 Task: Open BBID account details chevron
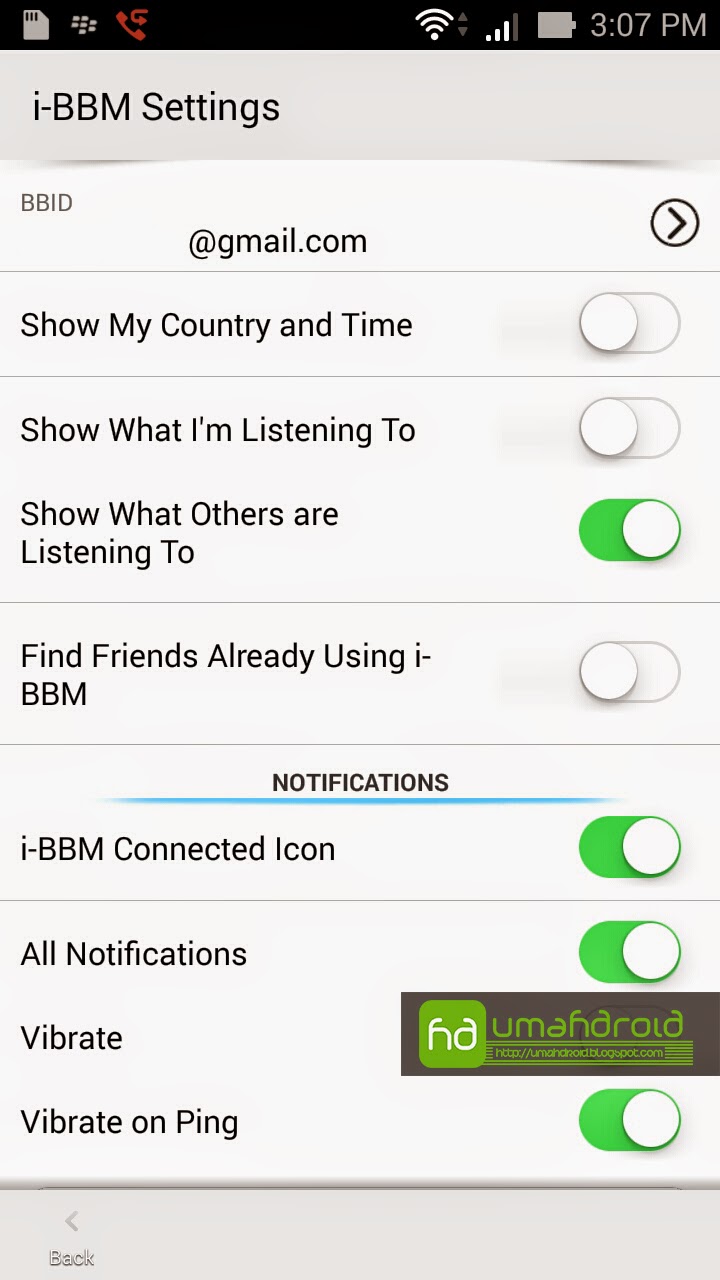[674, 224]
